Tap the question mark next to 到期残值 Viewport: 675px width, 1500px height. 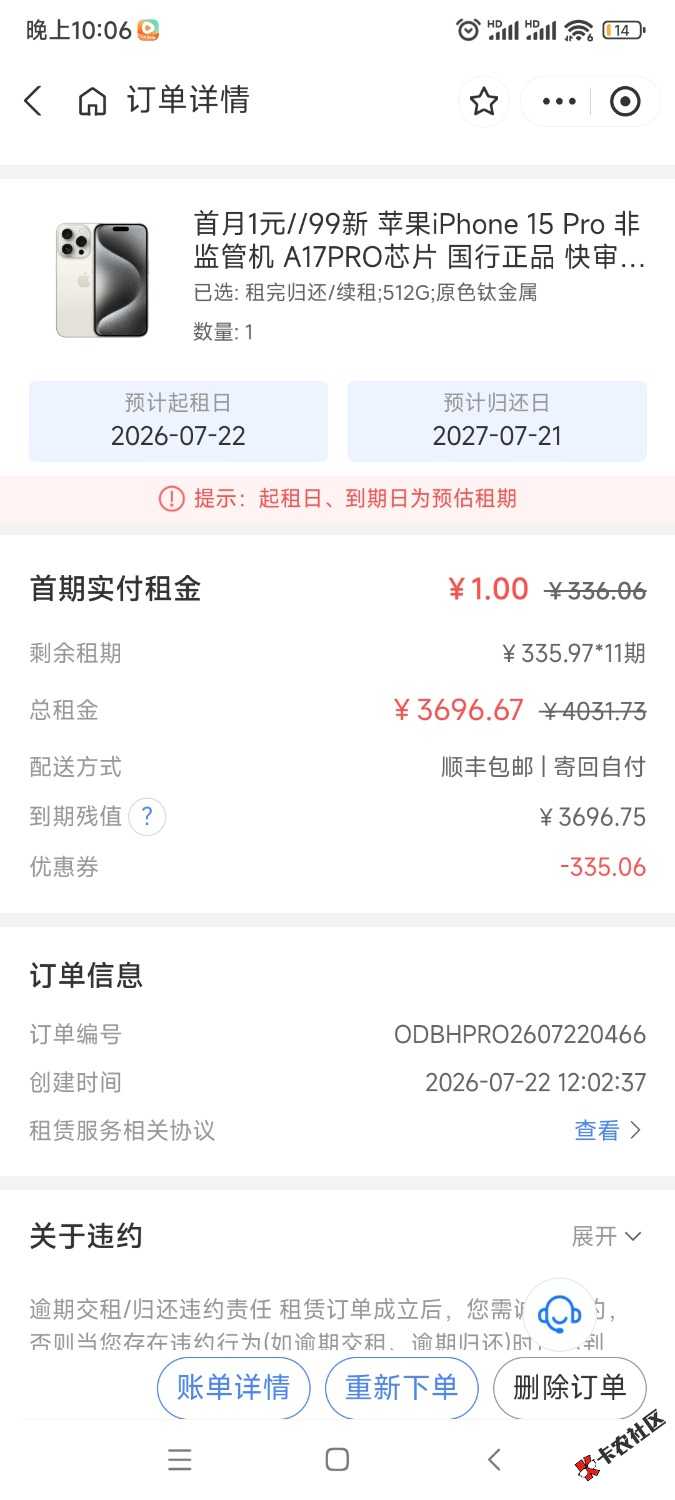click(146, 817)
